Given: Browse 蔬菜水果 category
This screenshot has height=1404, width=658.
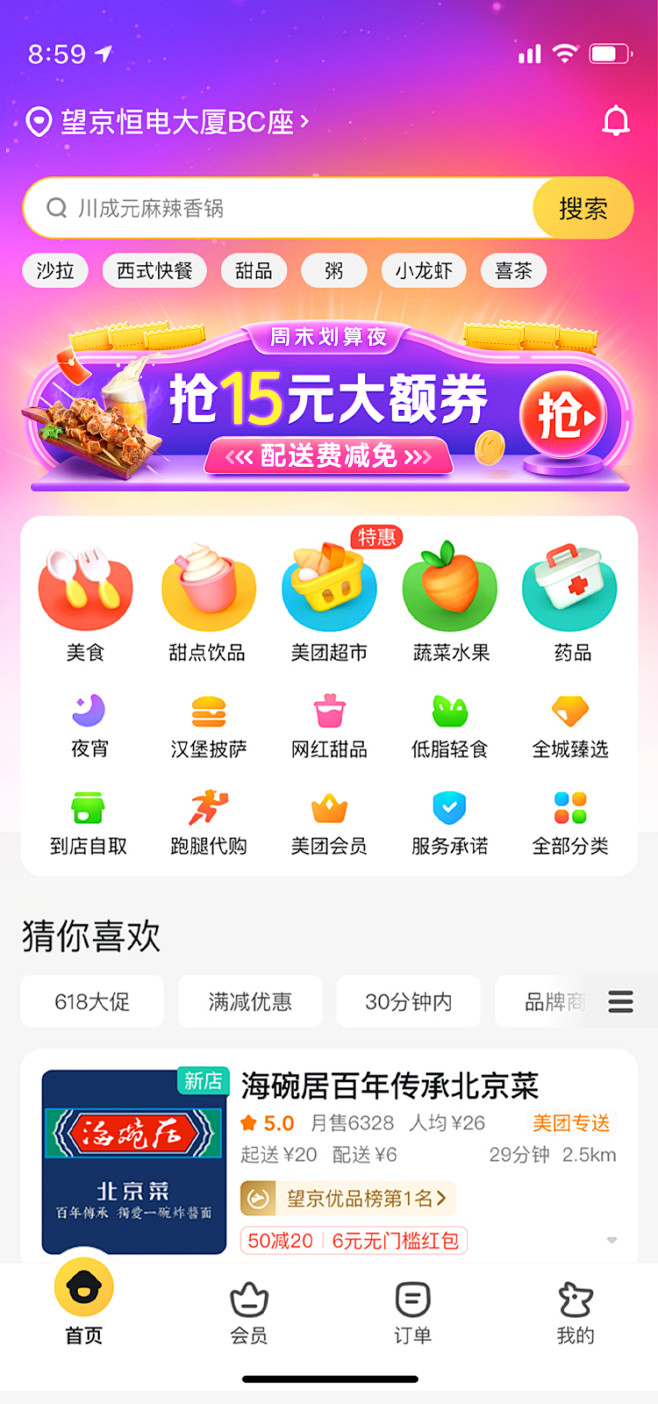Looking at the screenshot, I should coord(450,605).
